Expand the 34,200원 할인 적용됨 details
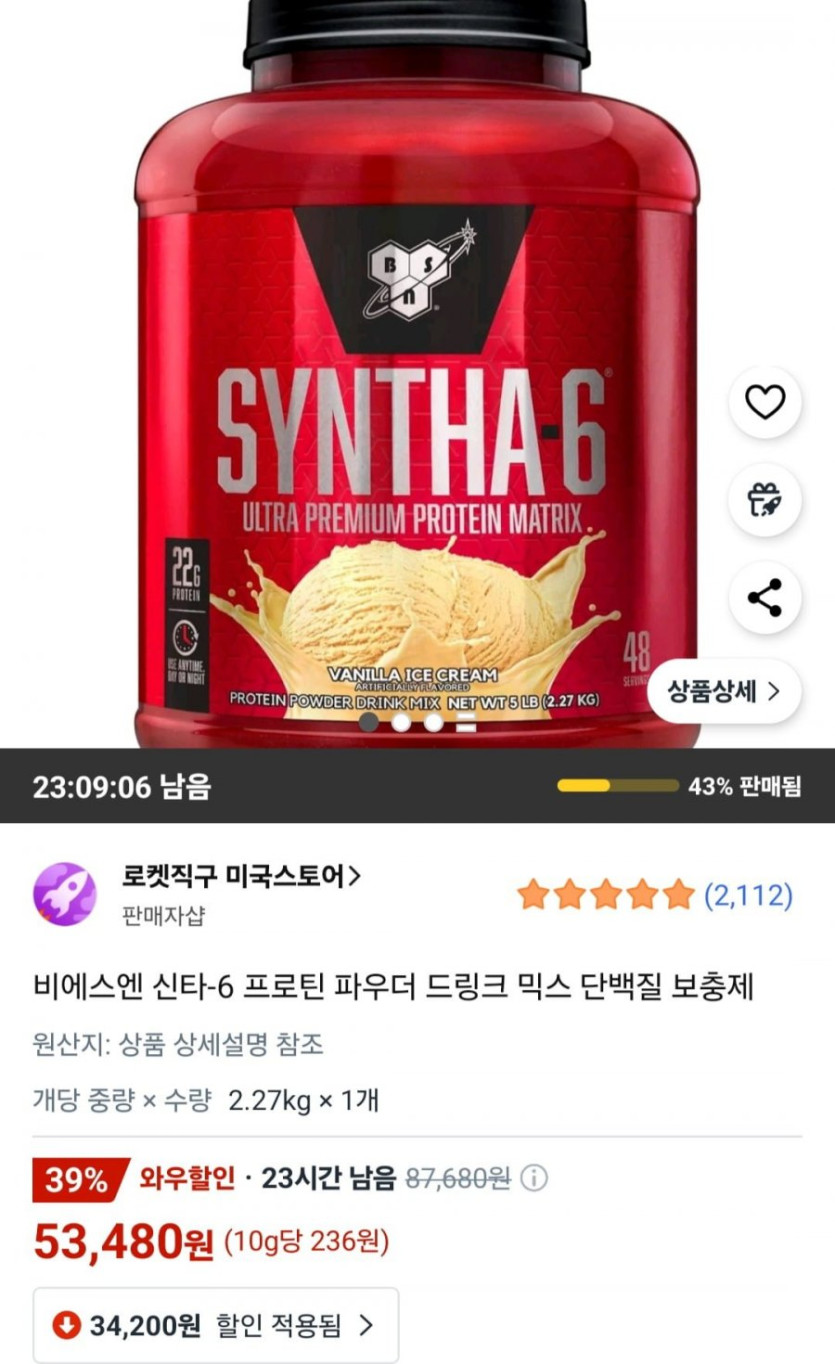This screenshot has height=1364, width=835. [216, 1326]
